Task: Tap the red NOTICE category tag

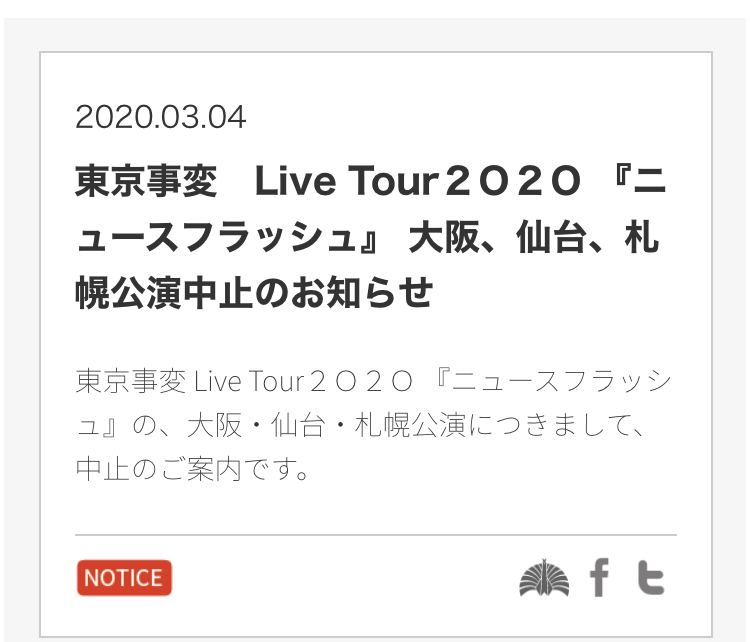Action: [124, 578]
